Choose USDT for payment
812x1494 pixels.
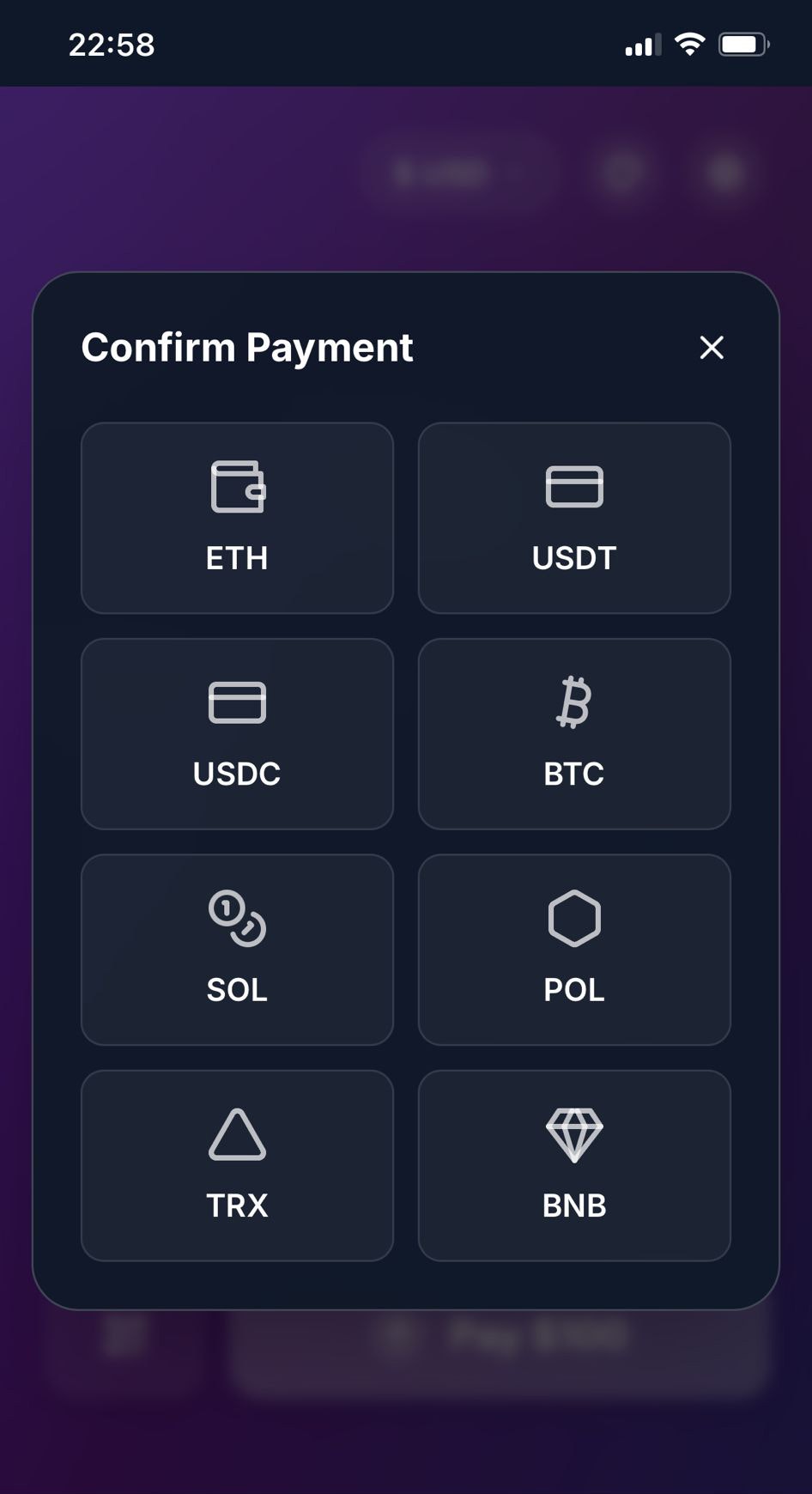tap(574, 518)
